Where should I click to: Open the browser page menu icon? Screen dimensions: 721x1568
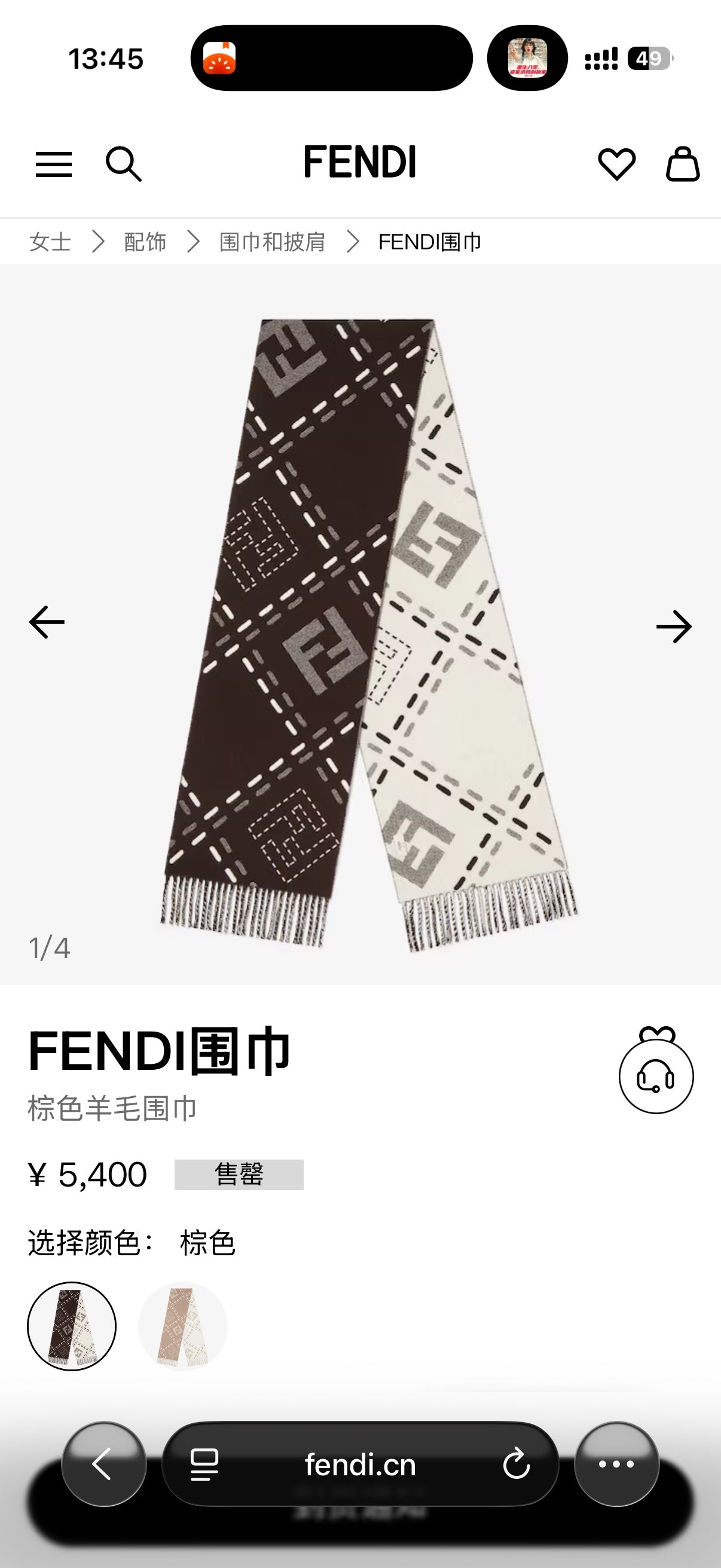click(x=204, y=1465)
